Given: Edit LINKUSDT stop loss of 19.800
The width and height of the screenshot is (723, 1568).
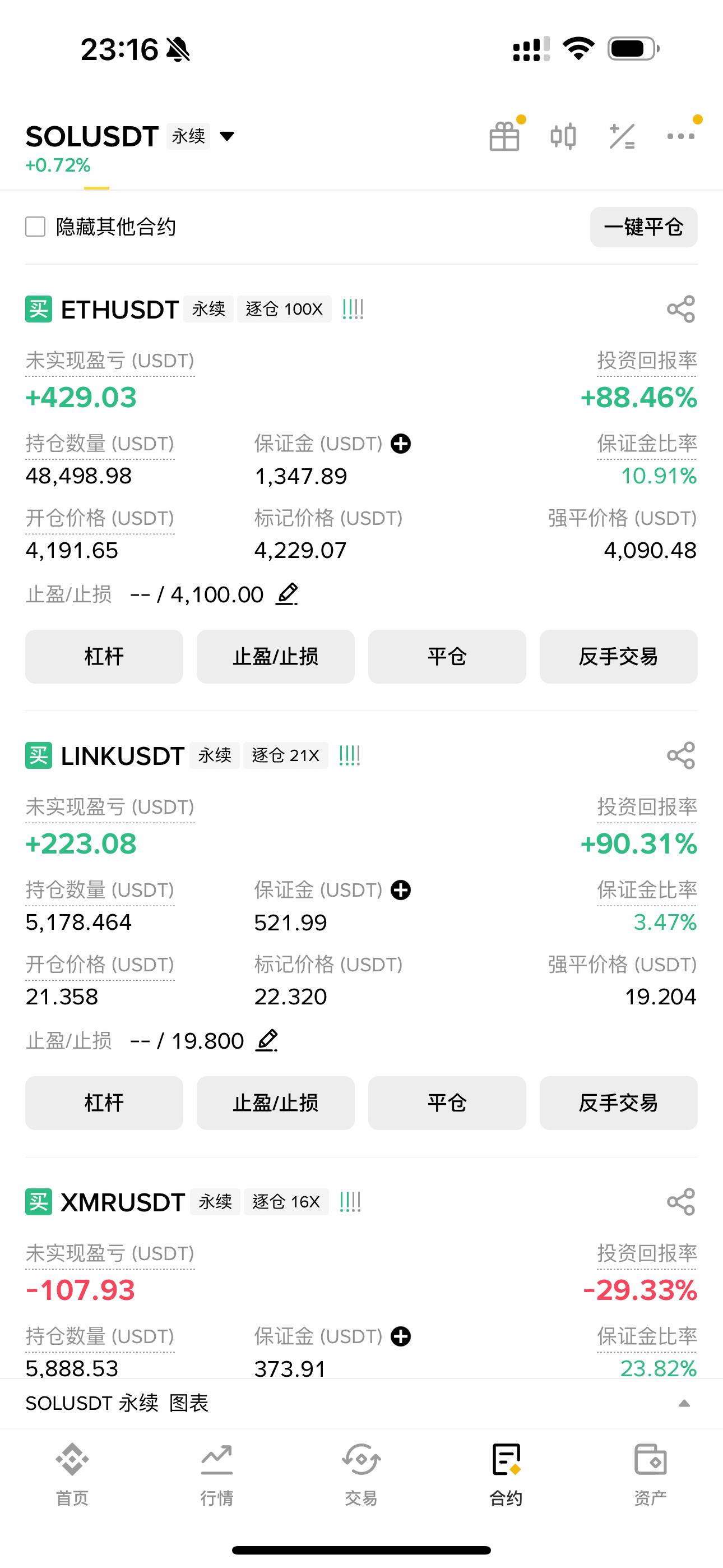Looking at the screenshot, I should 267,1040.
